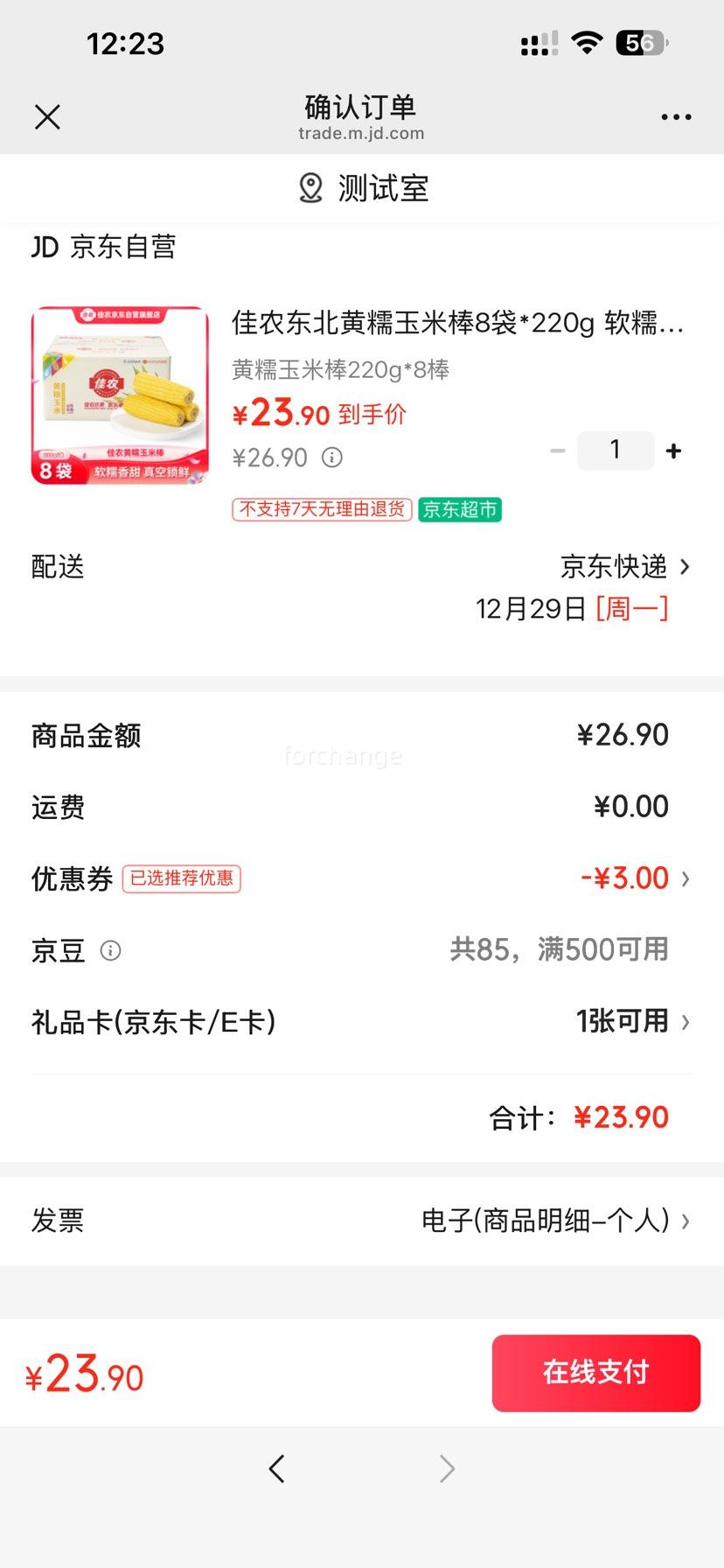Expand the 优惠券 coupon details
The width and height of the screenshot is (724, 1568).
(630, 878)
